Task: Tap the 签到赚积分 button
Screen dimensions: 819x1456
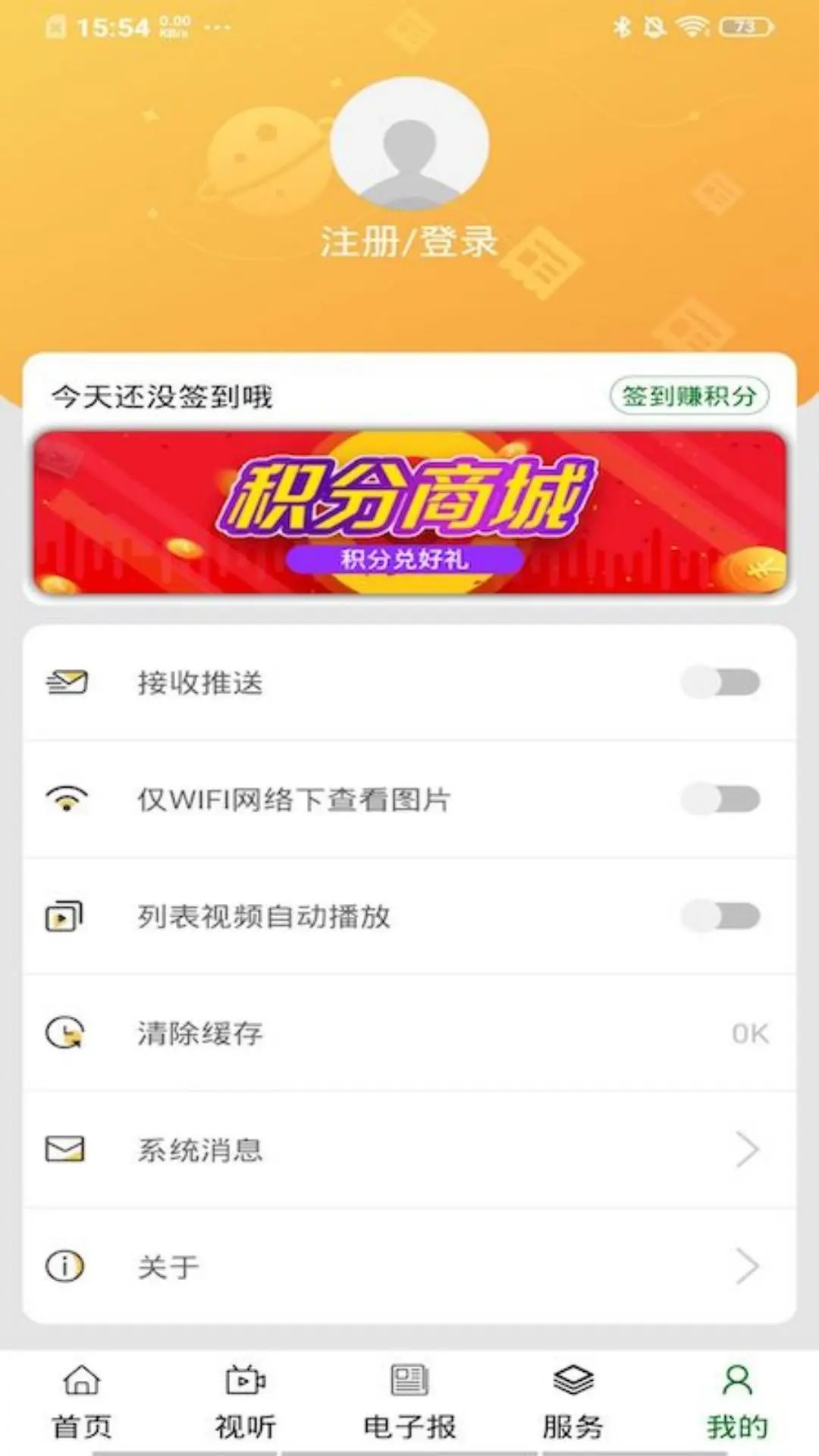Action: coord(690,395)
